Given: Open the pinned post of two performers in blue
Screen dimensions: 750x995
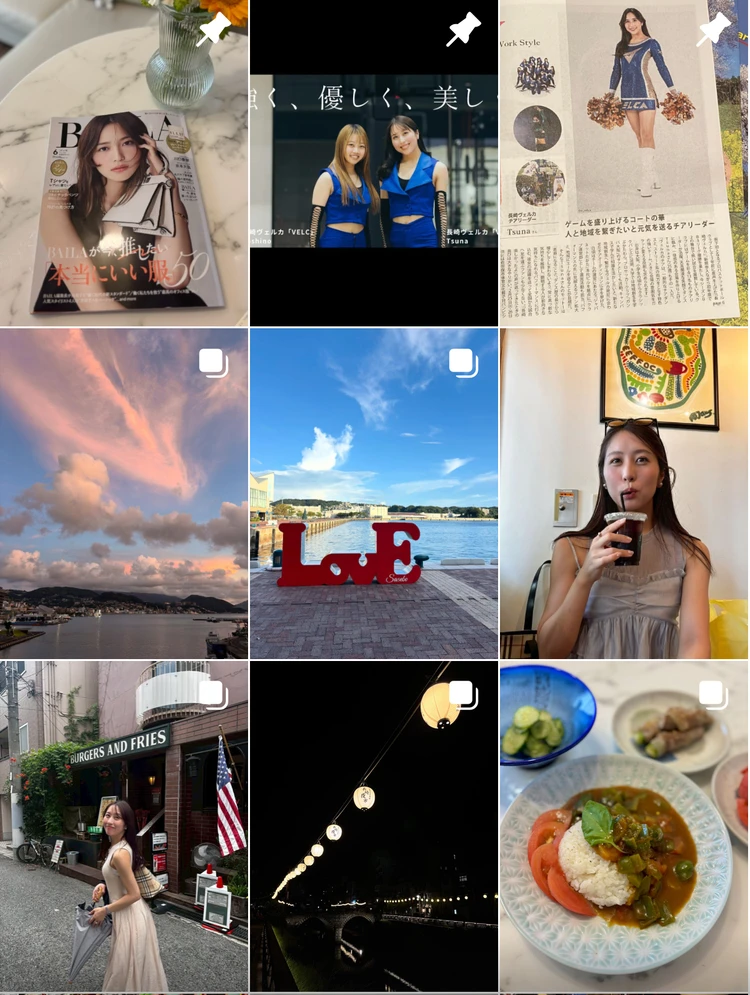Looking at the screenshot, I should 374,163.
